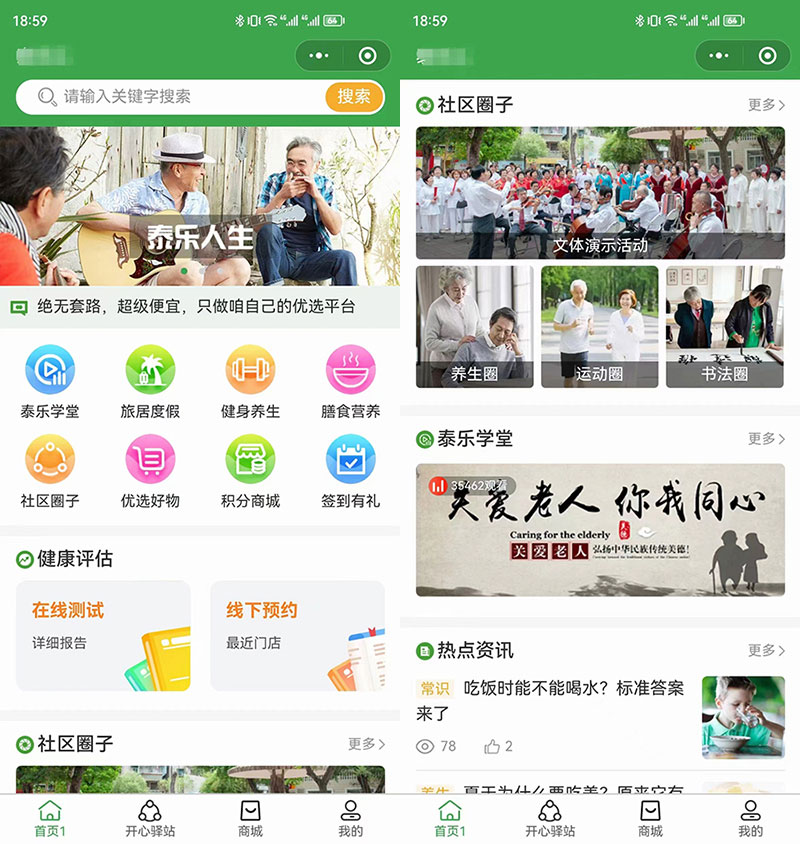Tap the keyword search input field
This screenshot has height=844, width=800.
click(x=180, y=97)
